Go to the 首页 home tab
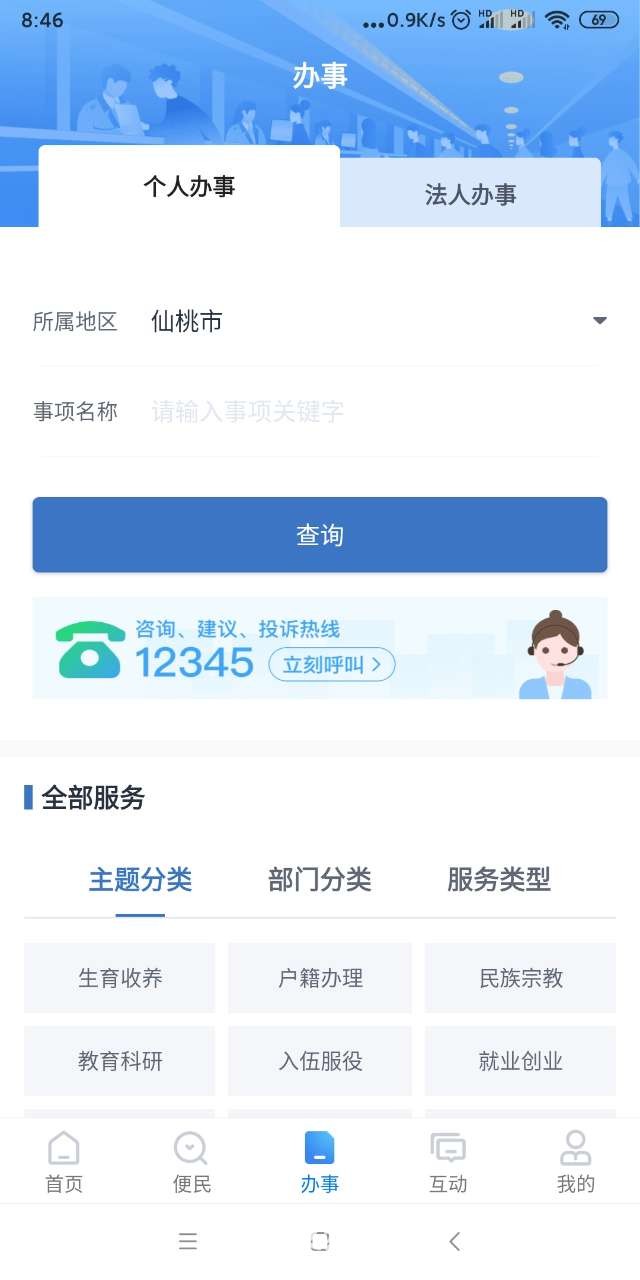This screenshot has width=640, height=1280. click(64, 1162)
